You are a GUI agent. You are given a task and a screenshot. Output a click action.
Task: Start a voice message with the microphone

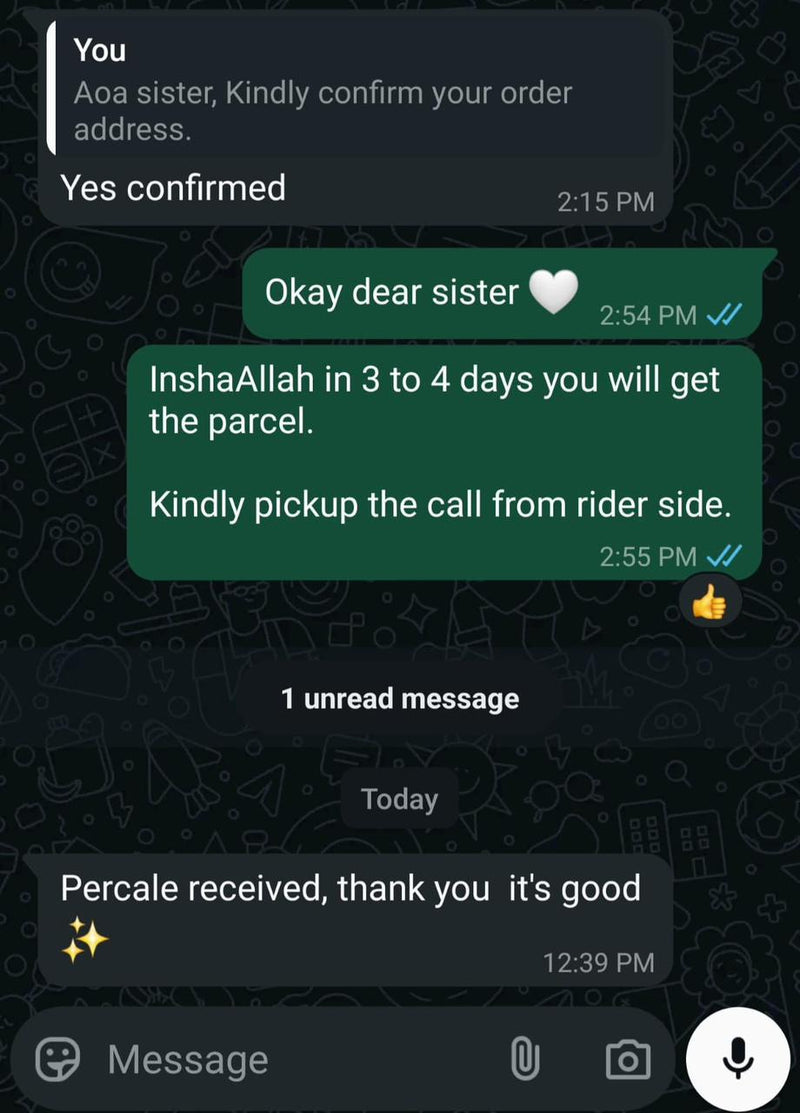pos(738,1058)
